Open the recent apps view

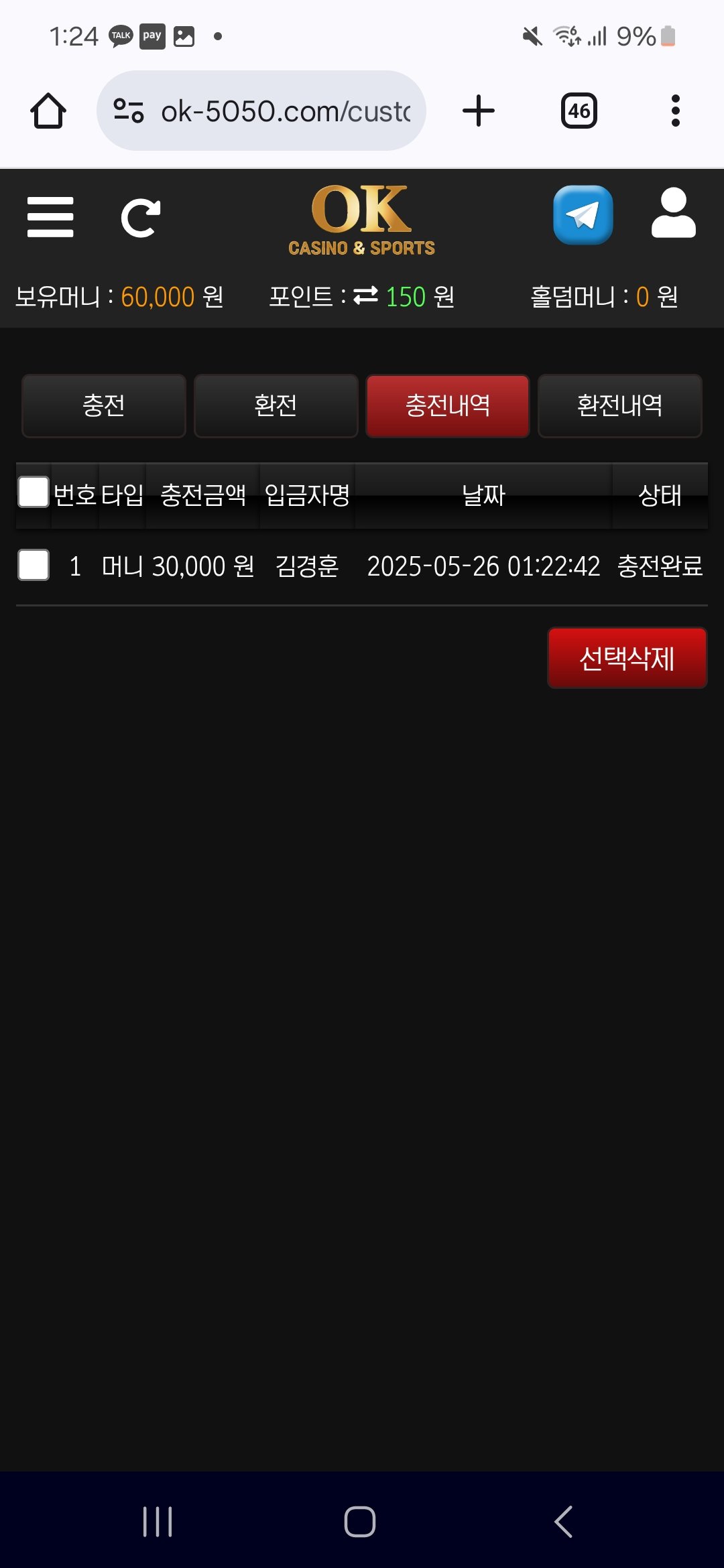158,1521
